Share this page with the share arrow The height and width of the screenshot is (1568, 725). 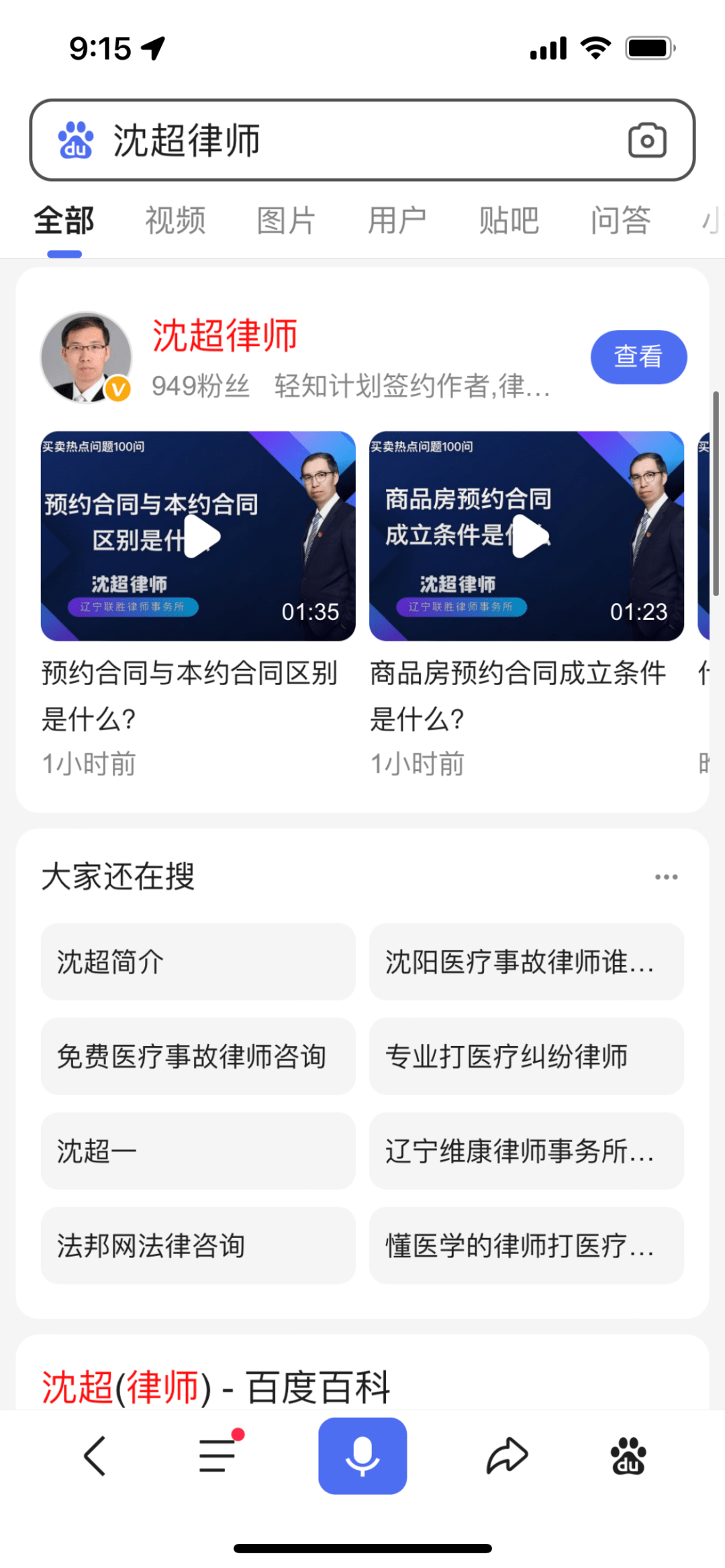[x=507, y=1456]
